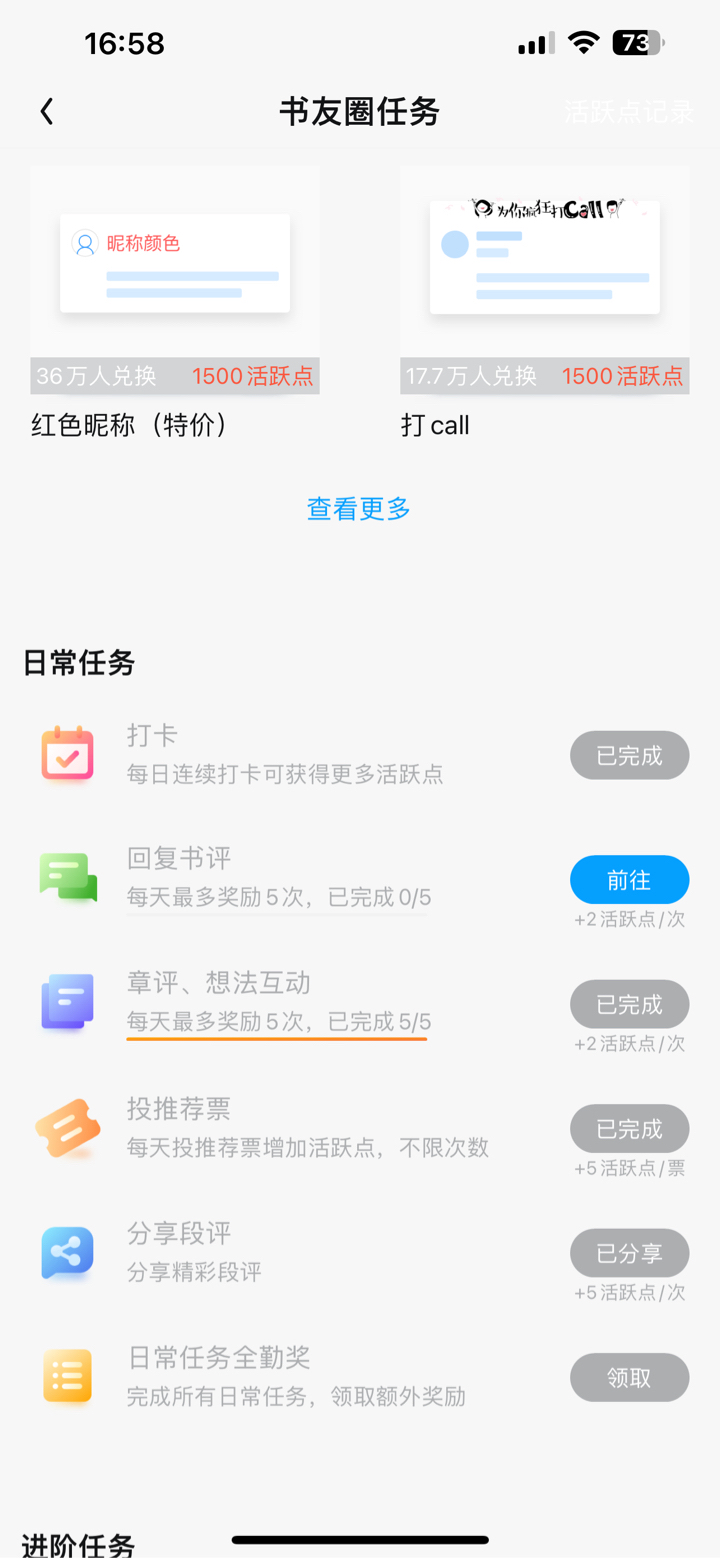Image resolution: width=720 pixels, height=1558 pixels.
Task: Tap 已完成 button on the 打卡 task
Action: [629, 755]
